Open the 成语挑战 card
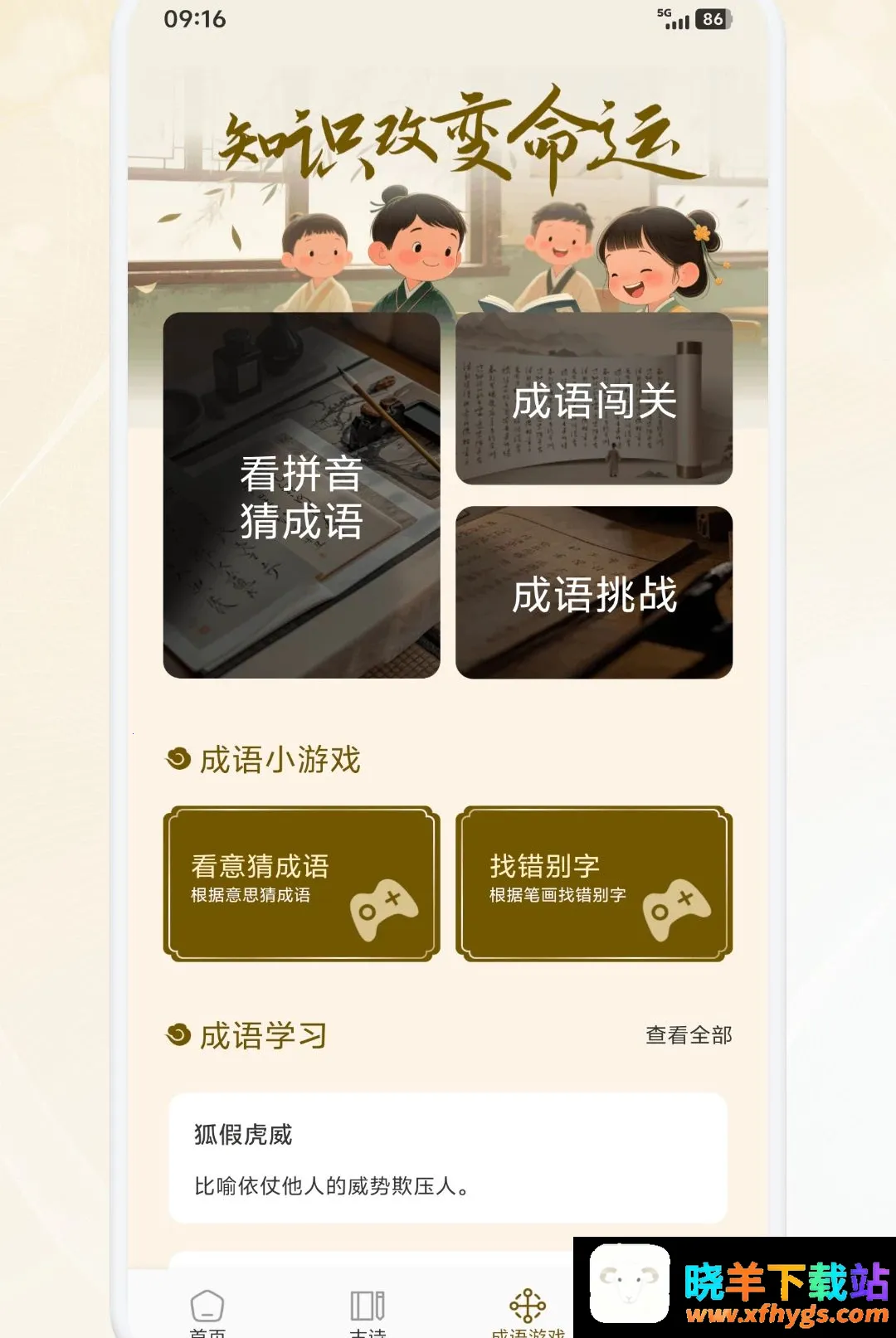896x1338 pixels. [594, 592]
